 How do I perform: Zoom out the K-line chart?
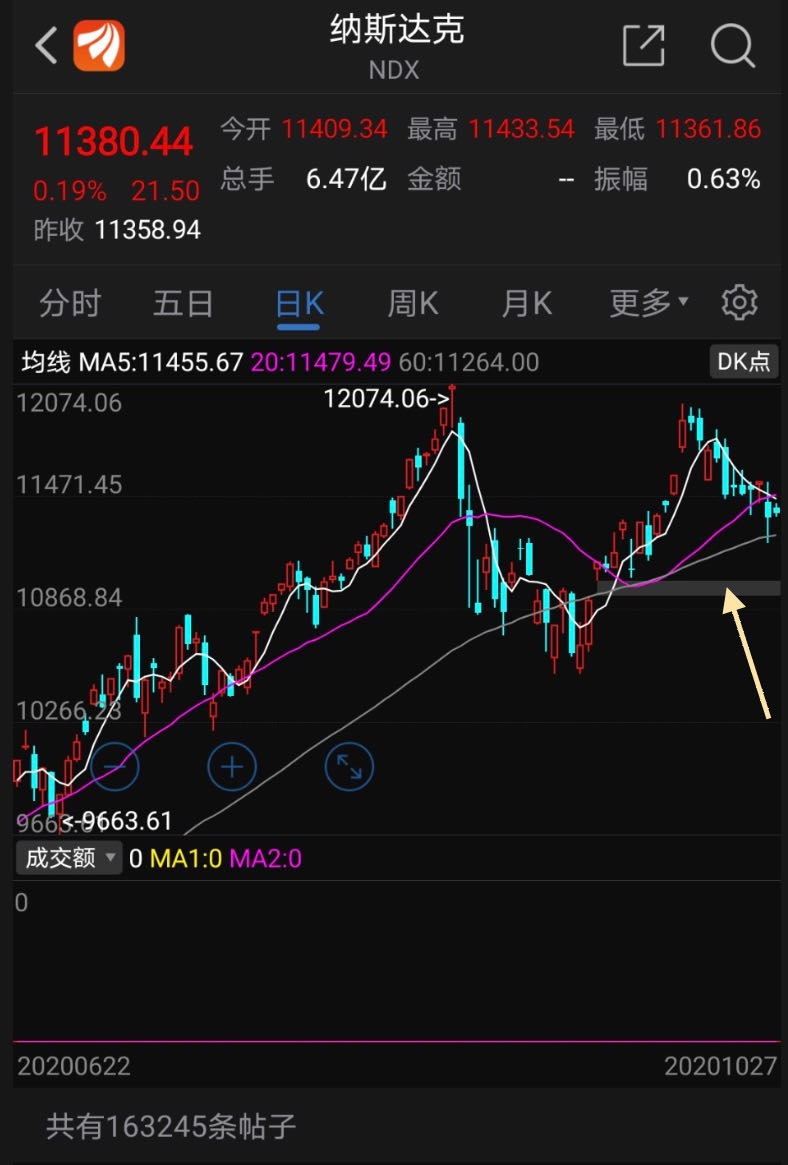115,767
